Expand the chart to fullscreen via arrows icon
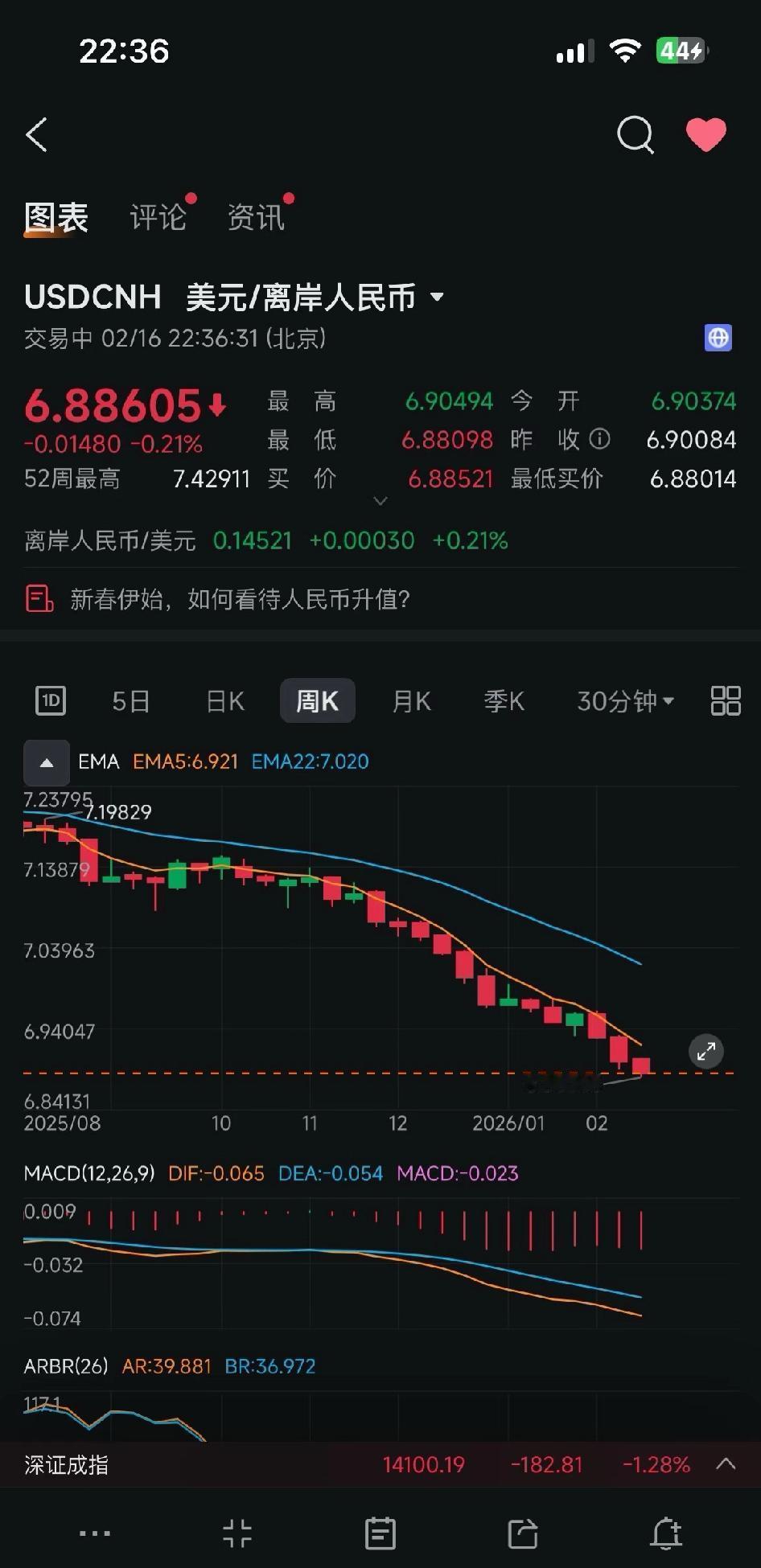Image resolution: width=761 pixels, height=1568 pixels. tap(705, 1051)
